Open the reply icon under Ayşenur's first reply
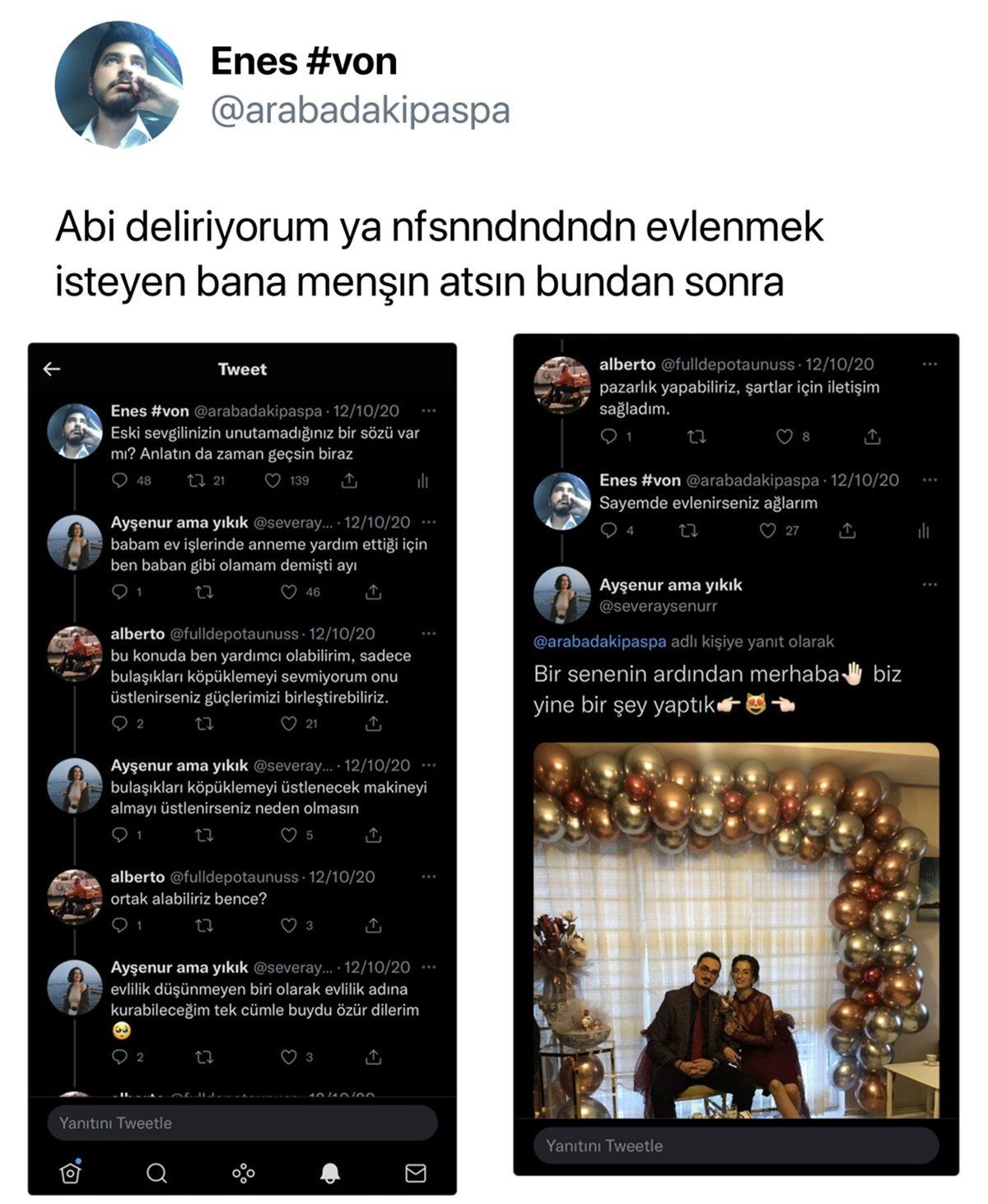Image resolution: width=988 pixels, height=1204 pixels. pos(120,591)
